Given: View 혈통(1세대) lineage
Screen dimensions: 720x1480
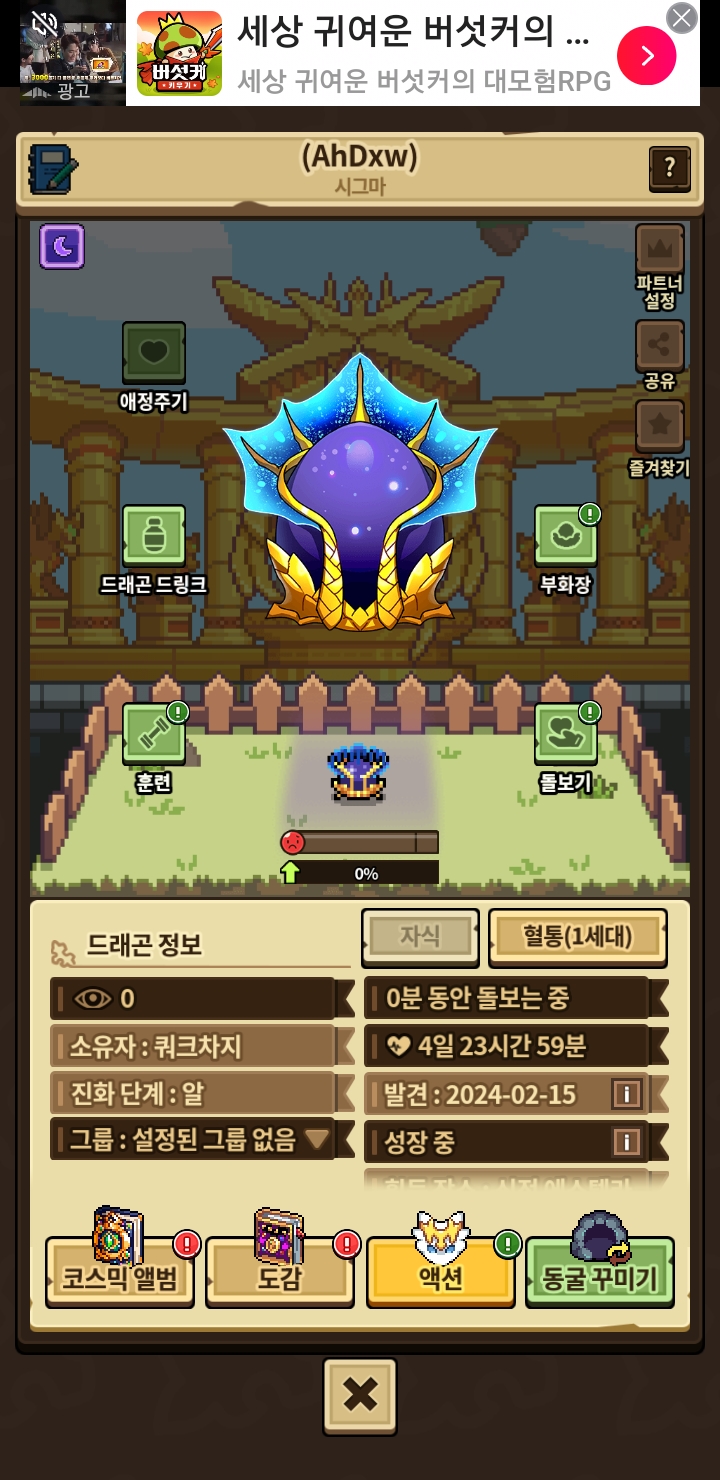Looking at the screenshot, I should click(x=577, y=937).
